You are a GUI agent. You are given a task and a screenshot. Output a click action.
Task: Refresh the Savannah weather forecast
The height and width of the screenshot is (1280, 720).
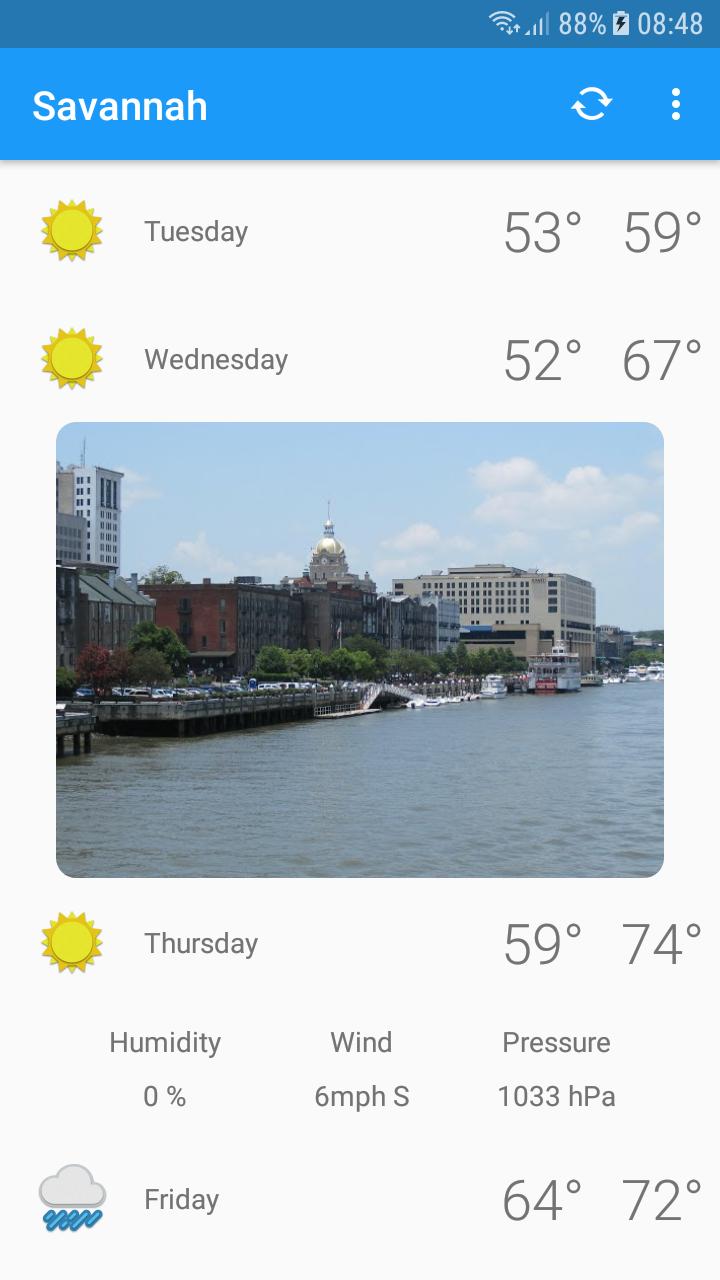[592, 104]
